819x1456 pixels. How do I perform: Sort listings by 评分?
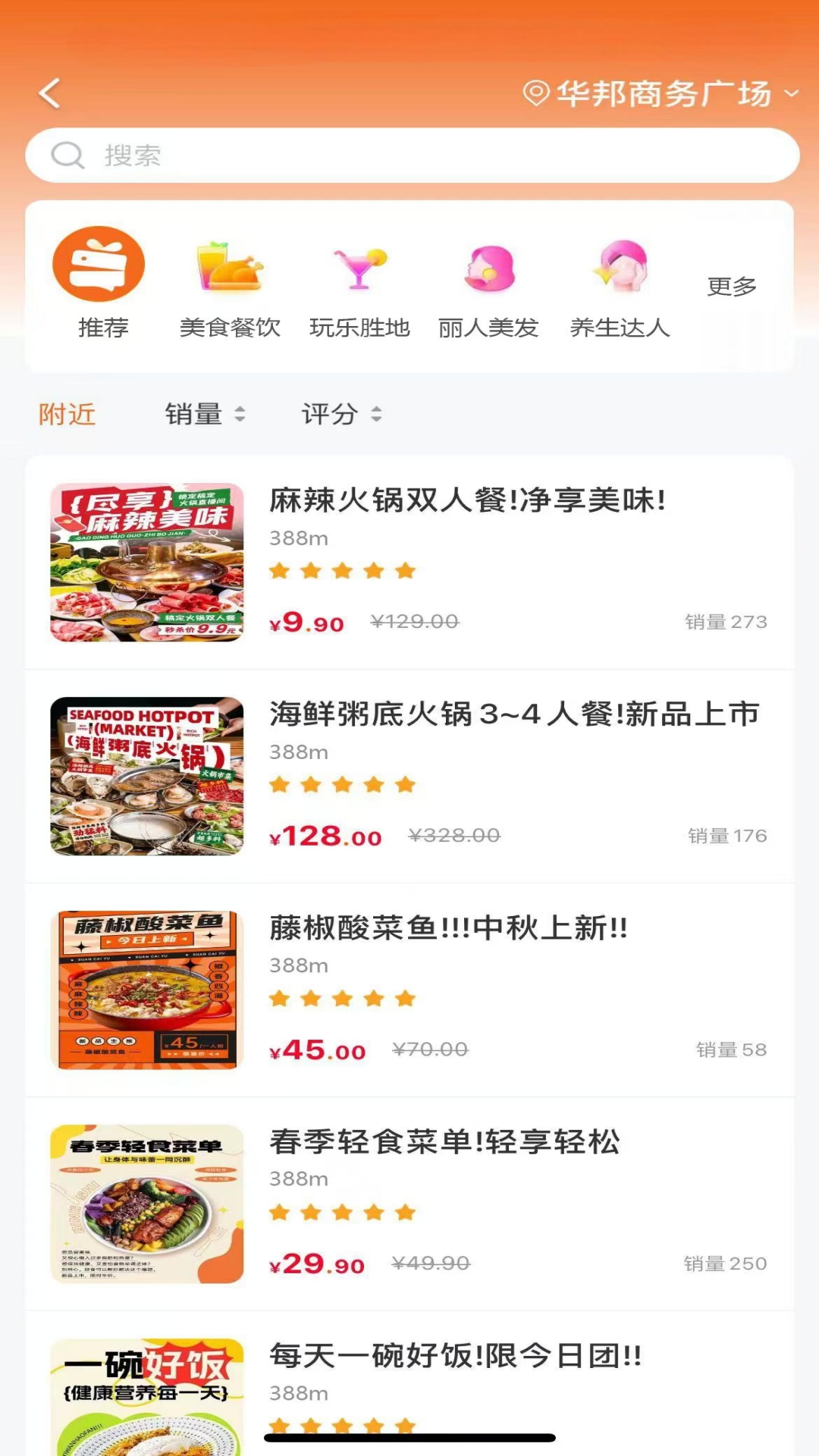[x=341, y=414]
